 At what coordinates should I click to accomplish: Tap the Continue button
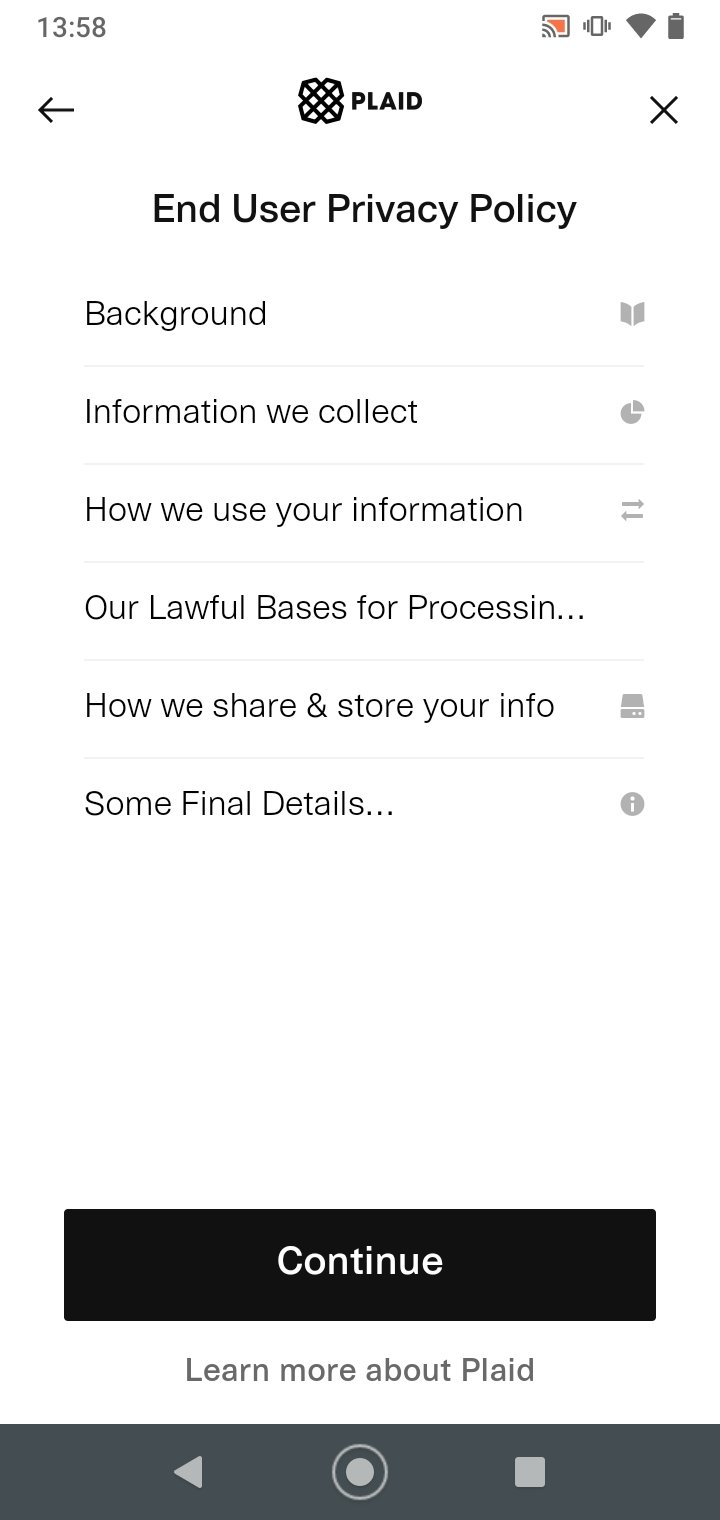tap(360, 1265)
